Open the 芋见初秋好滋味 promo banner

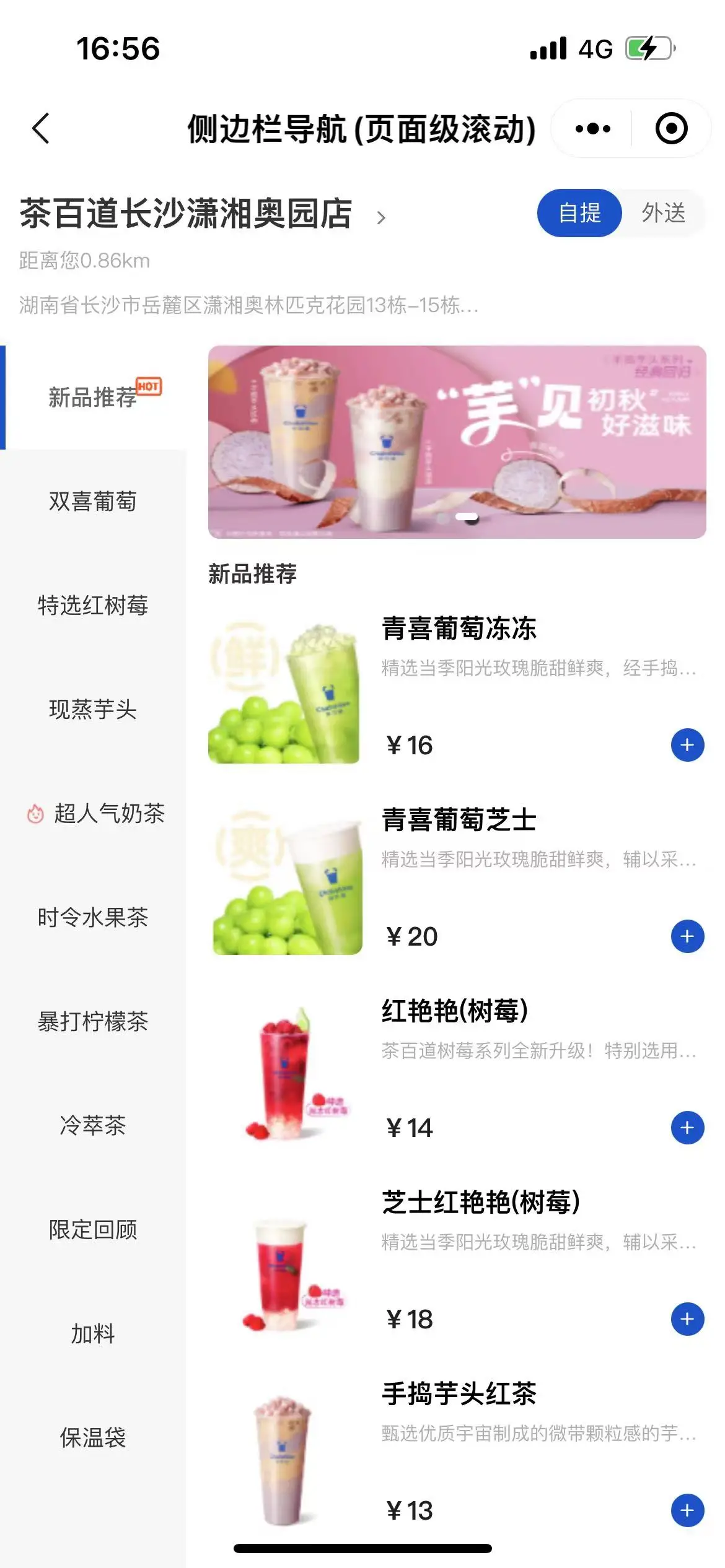[x=457, y=442]
